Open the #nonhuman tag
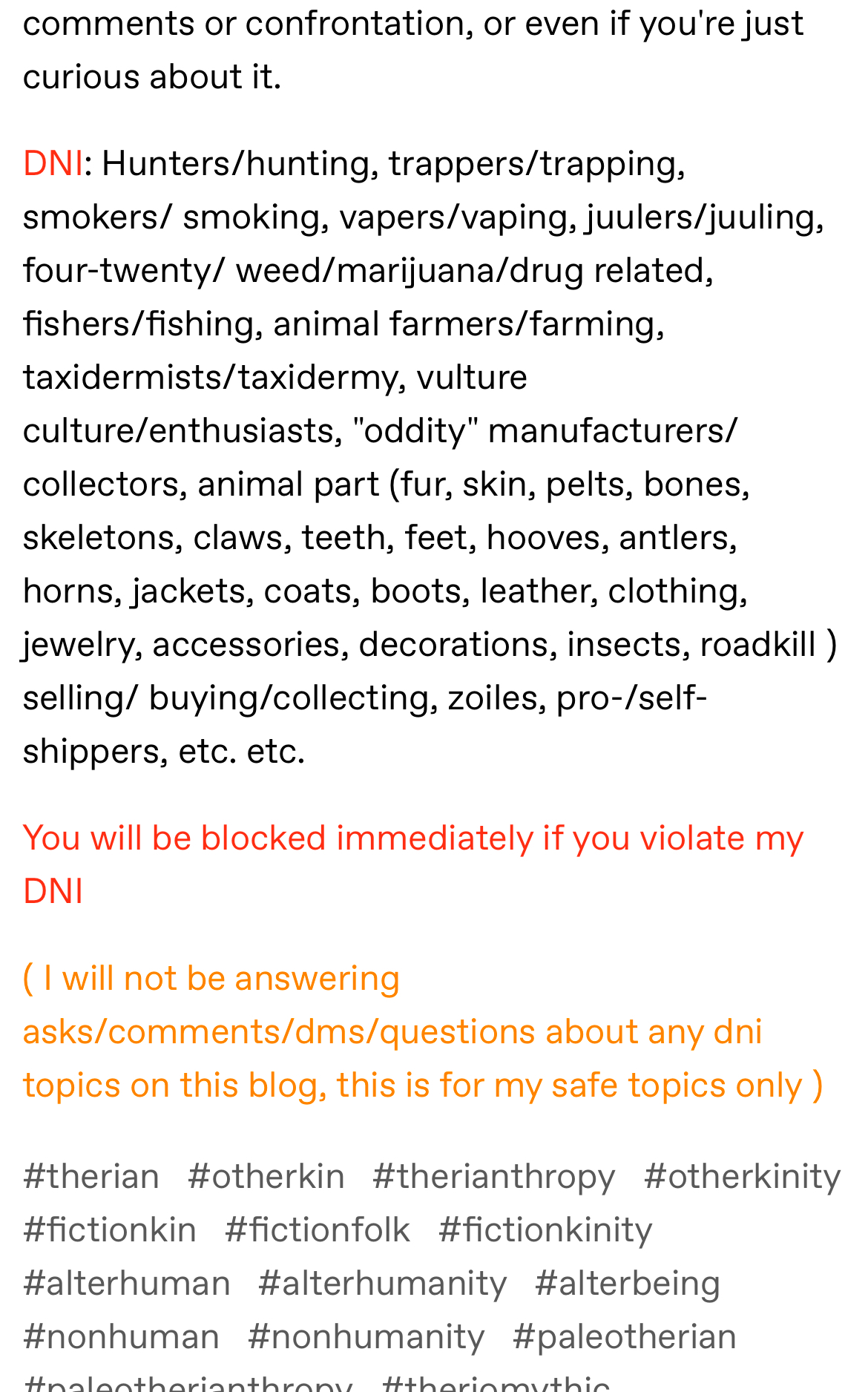 122,1337
